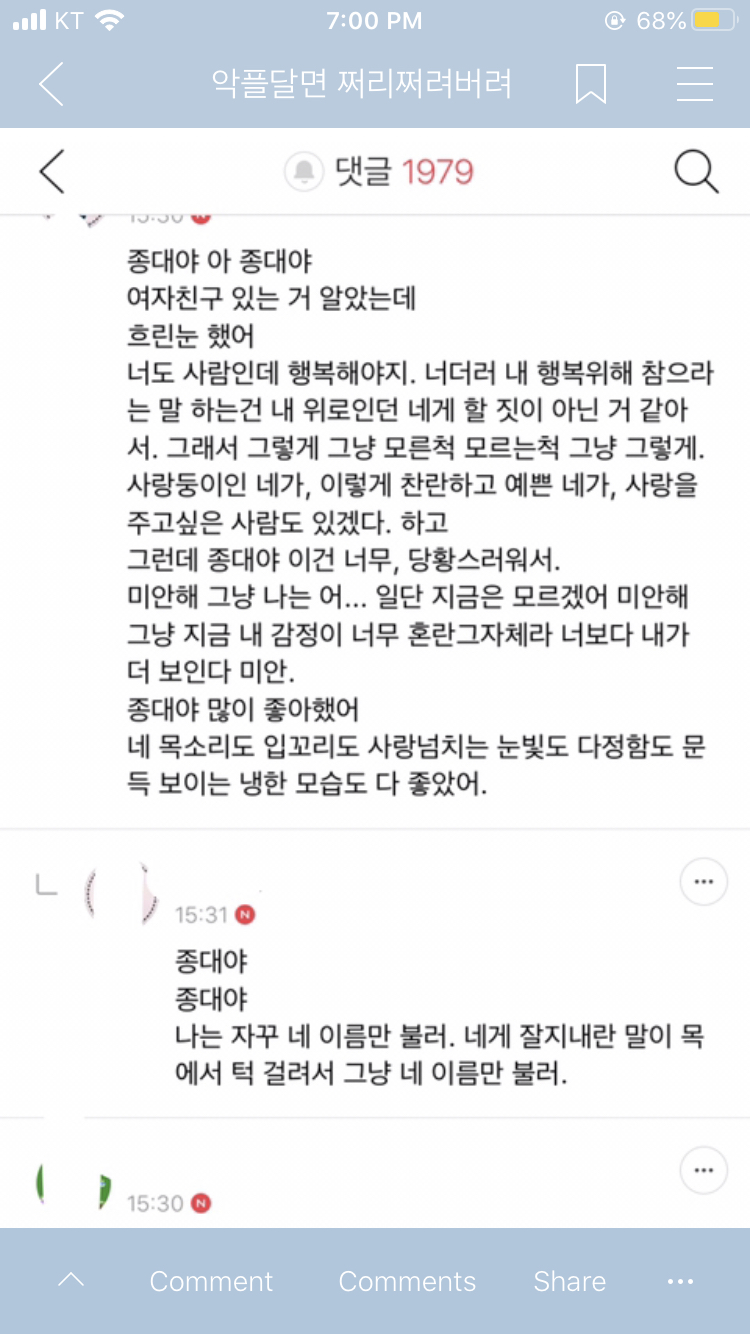Open more options in the bottom bar
The height and width of the screenshot is (1334, 750).
680,1281
